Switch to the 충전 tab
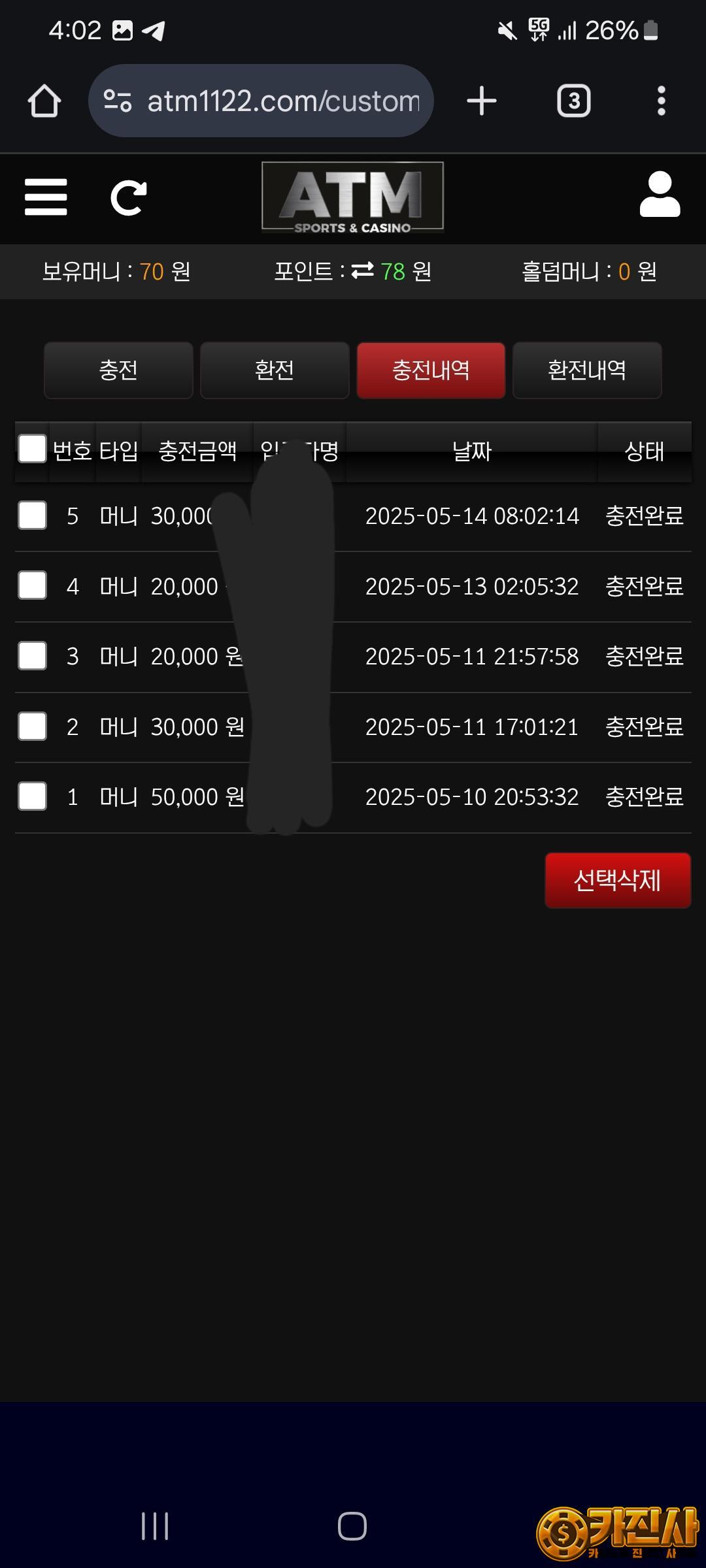 pyautogui.click(x=118, y=370)
